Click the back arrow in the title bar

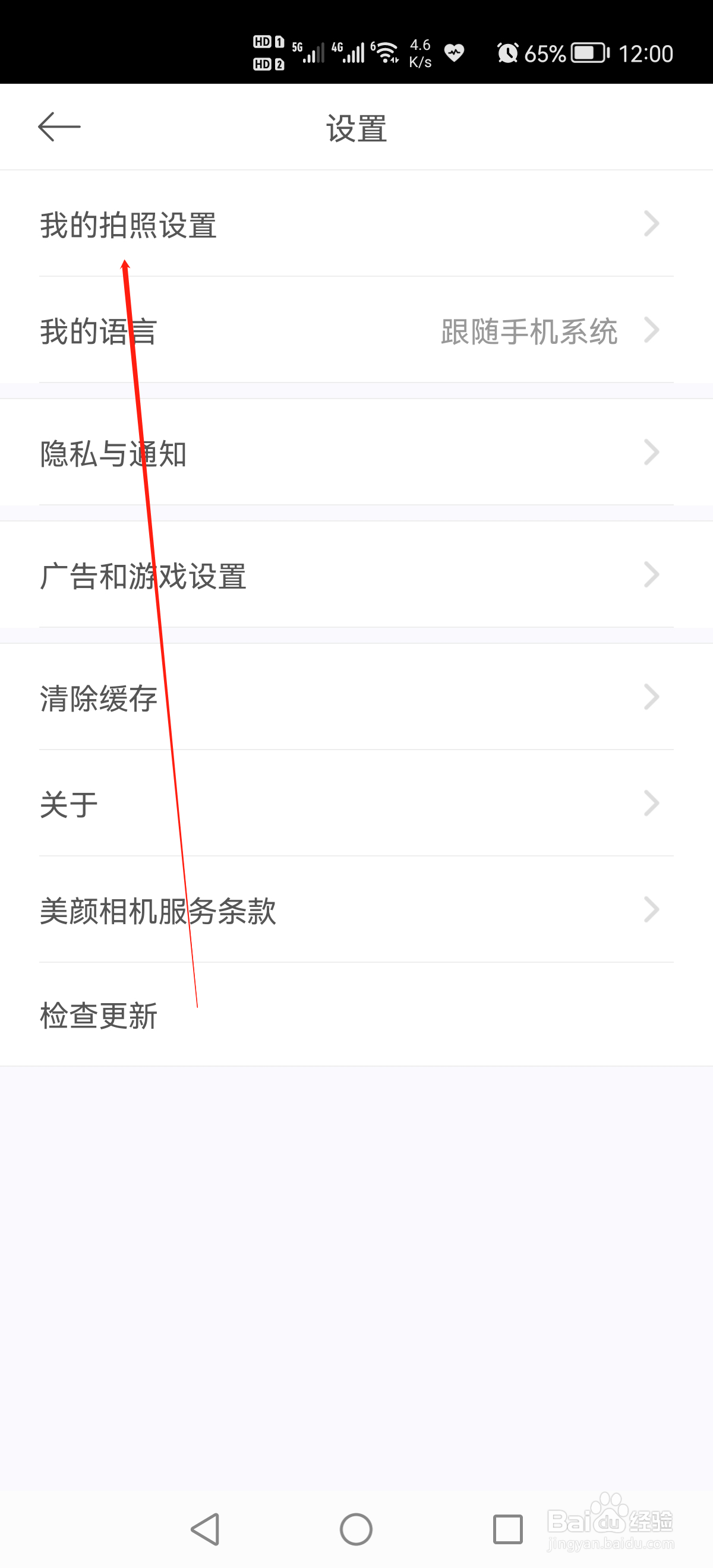tap(59, 126)
